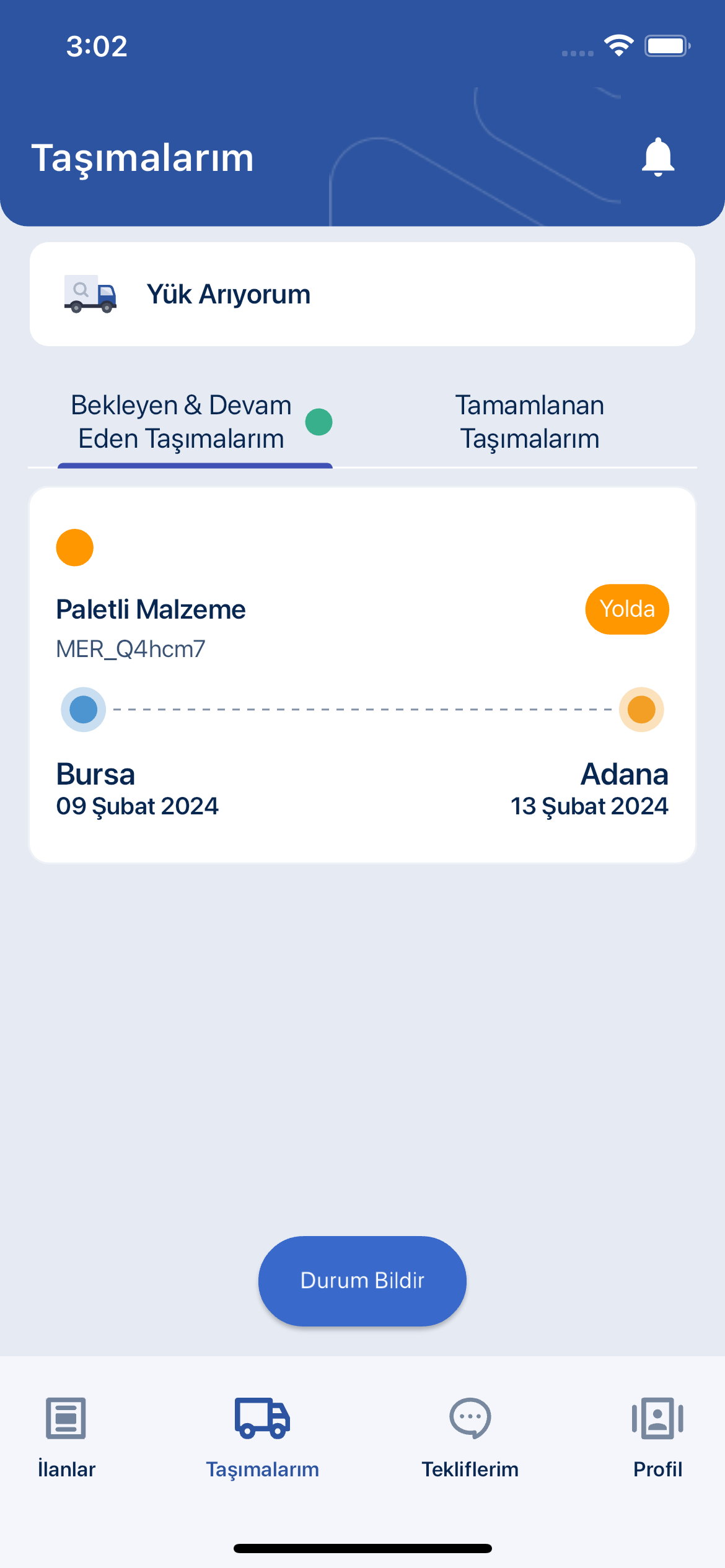Open the Paletli Malzeme shipment card
Image resolution: width=725 pixels, height=1568 pixels.
click(362, 675)
